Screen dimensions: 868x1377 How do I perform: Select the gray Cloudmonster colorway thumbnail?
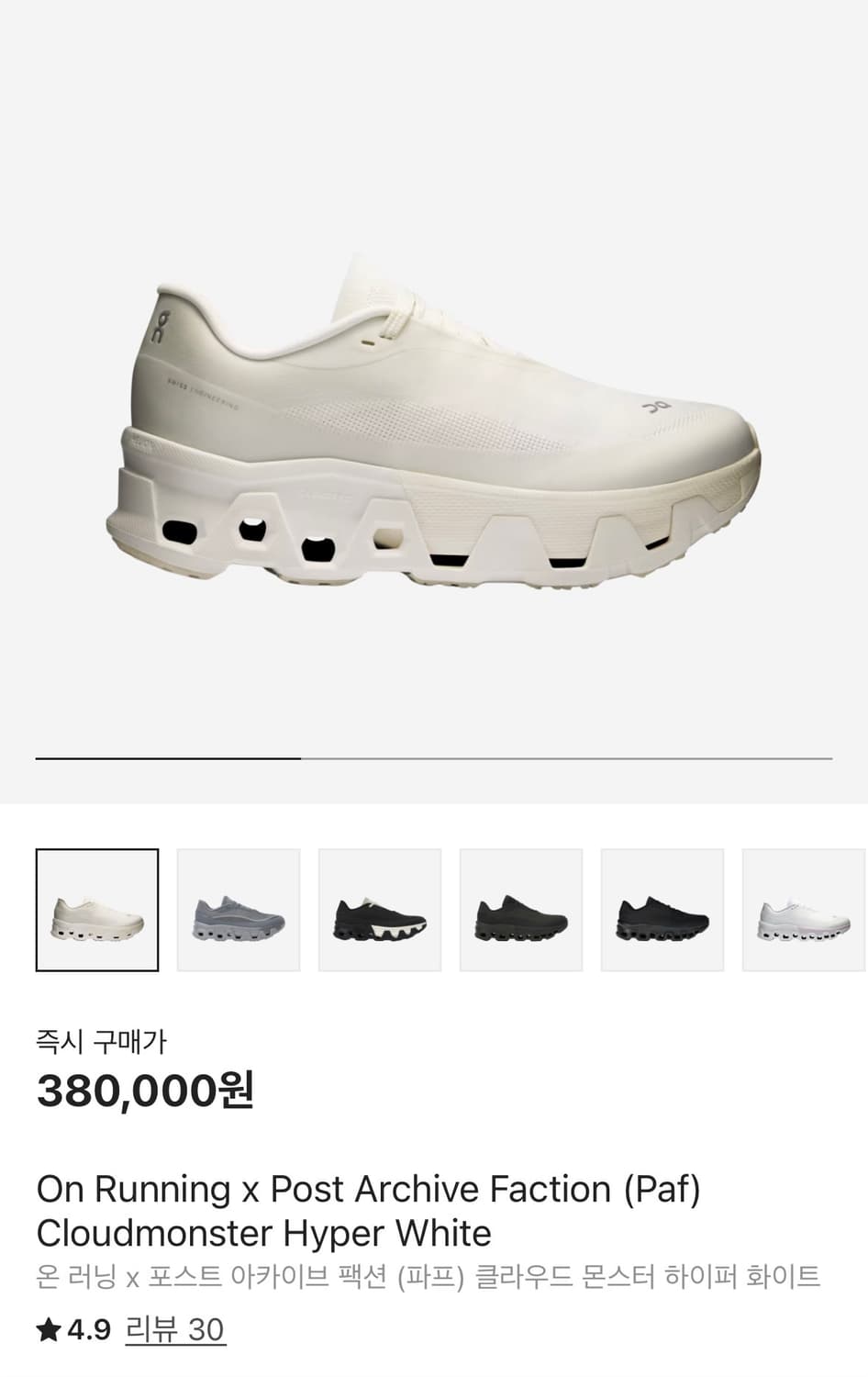[238, 909]
